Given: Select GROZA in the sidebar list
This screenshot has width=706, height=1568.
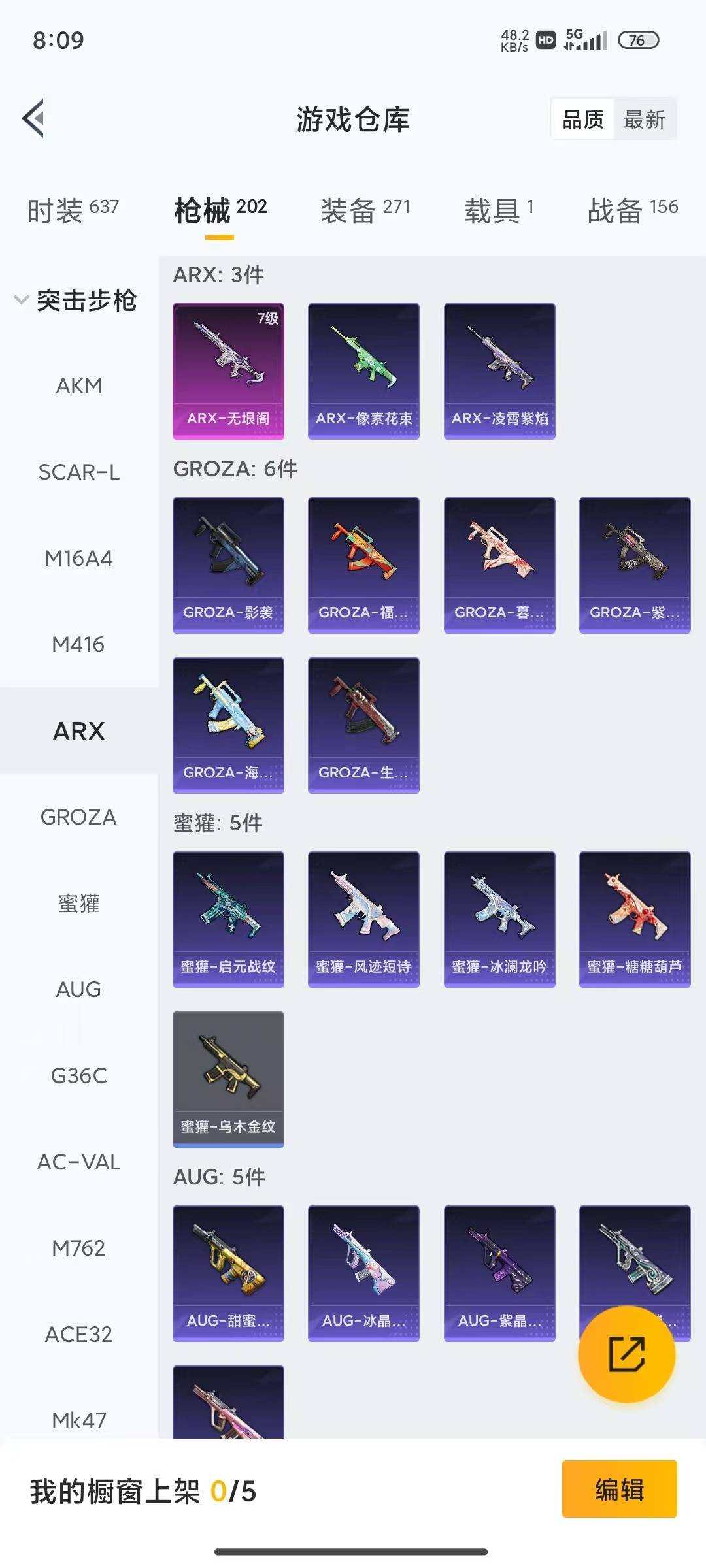Looking at the screenshot, I should coord(78,817).
